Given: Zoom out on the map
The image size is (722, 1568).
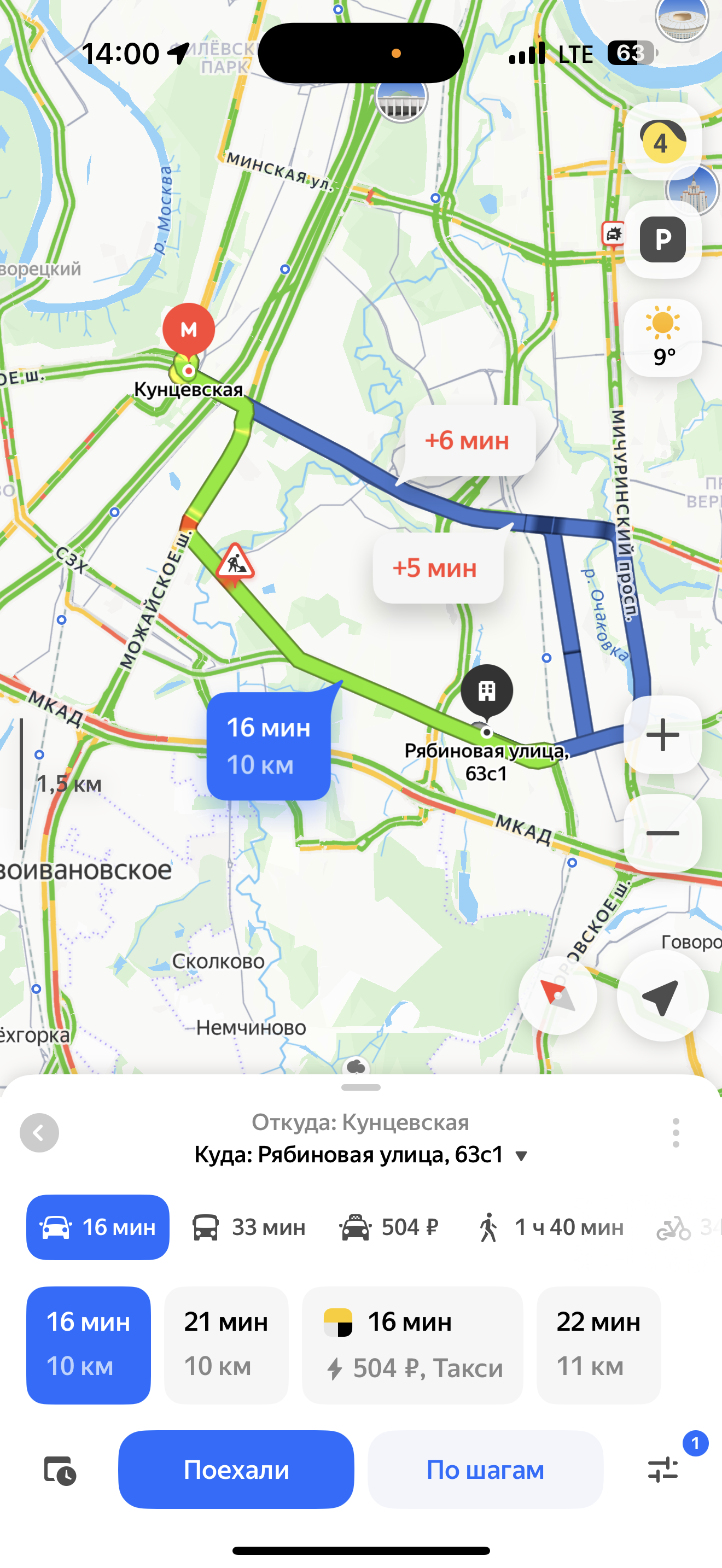Looking at the screenshot, I should [x=662, y=833].
